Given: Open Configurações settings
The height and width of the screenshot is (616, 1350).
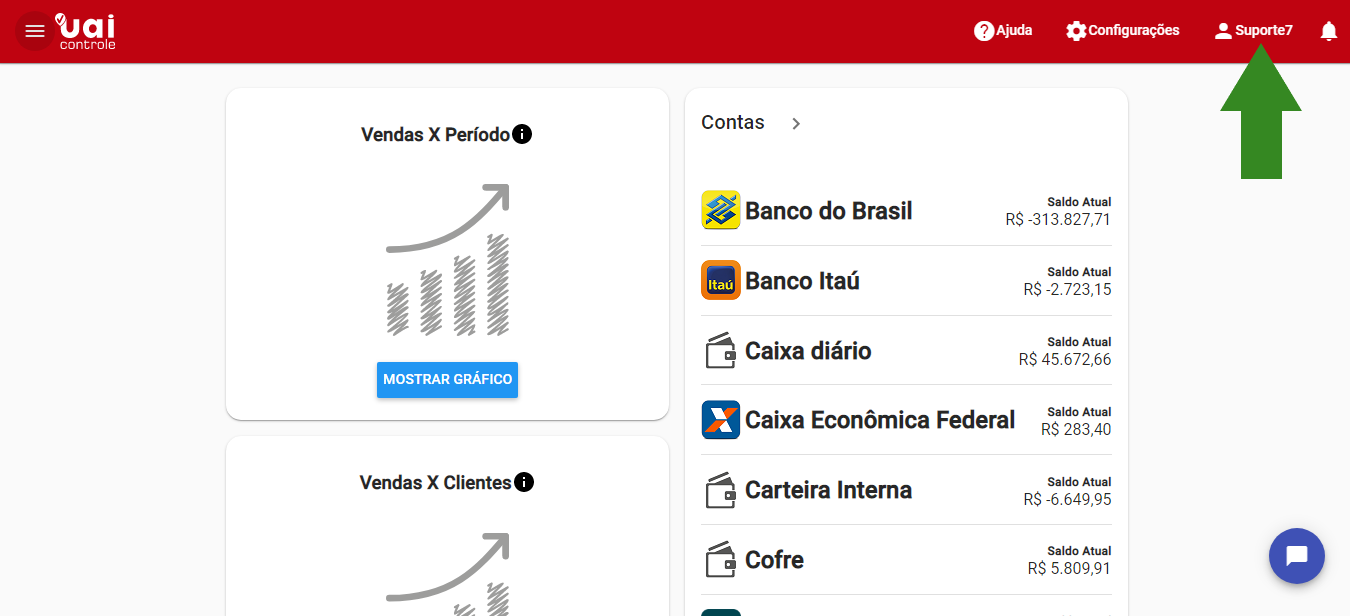Looking at the screenshot, I should (x=1122, y=31).
